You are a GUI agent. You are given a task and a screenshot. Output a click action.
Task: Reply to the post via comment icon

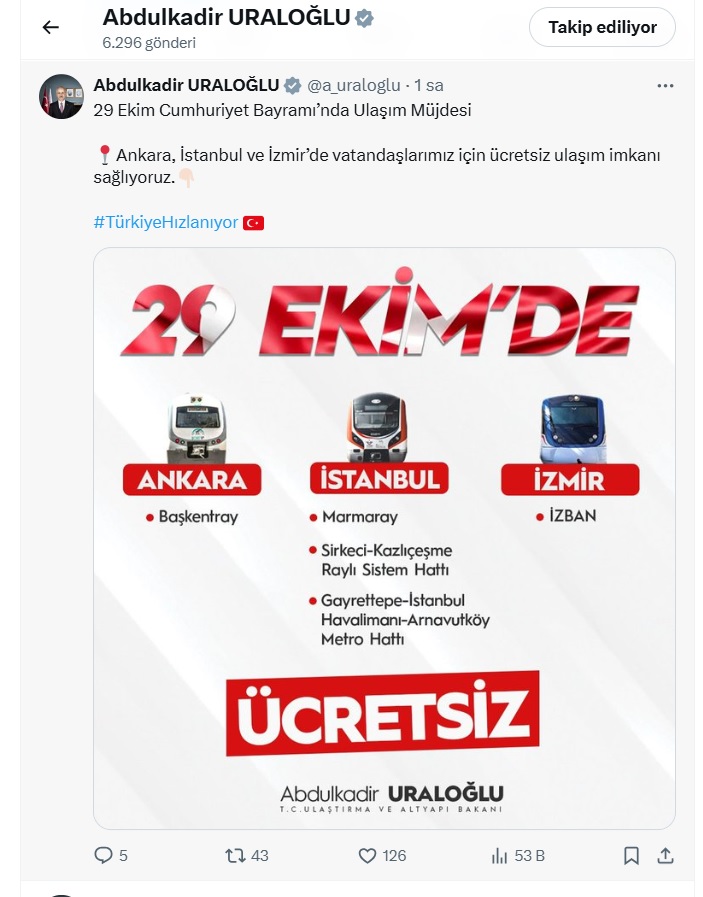(x=103, y=856)
